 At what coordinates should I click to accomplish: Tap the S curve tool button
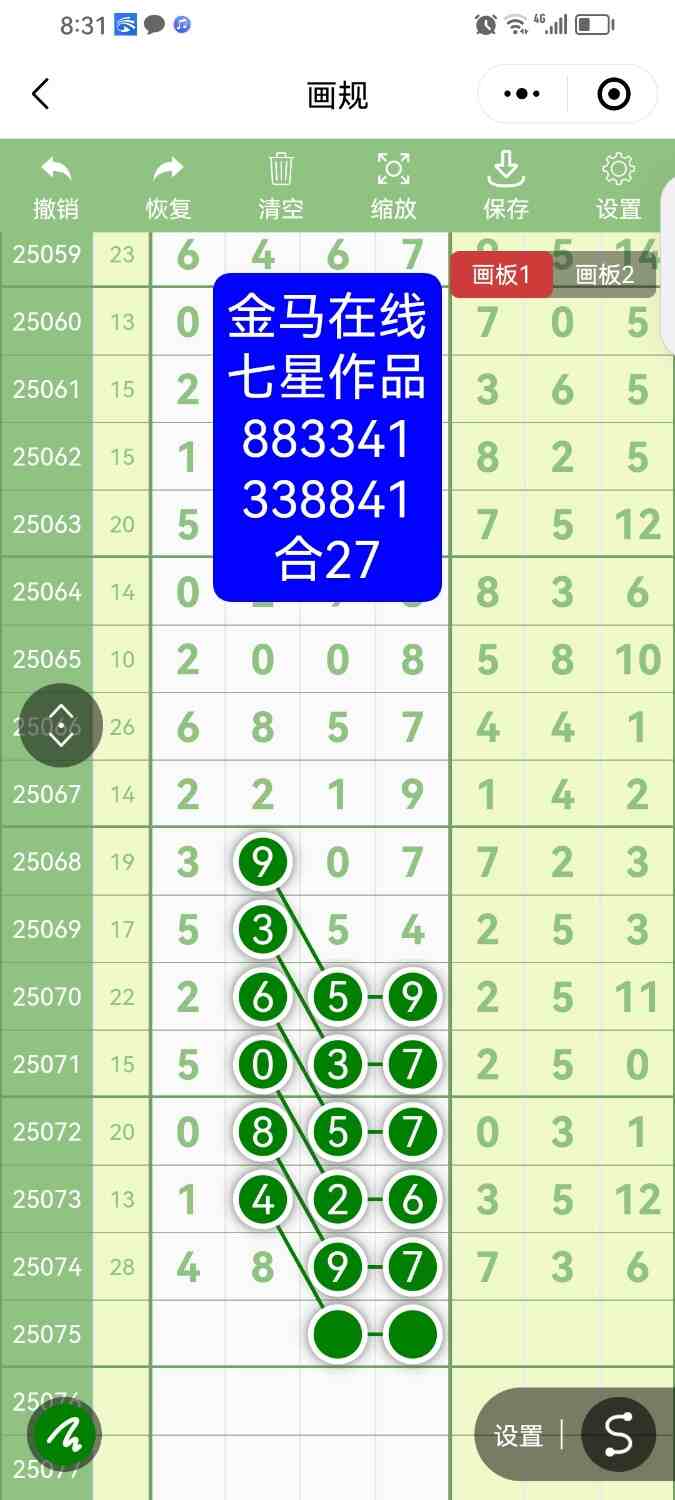618,1435
